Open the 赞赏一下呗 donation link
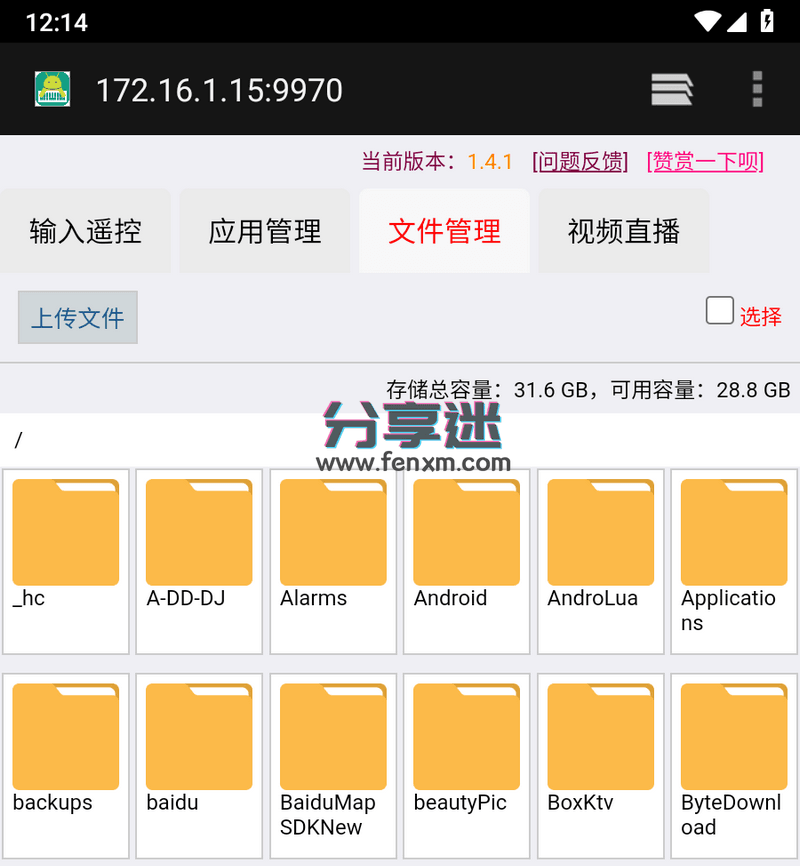The height and width of the screenshot is (866, 800). click(705, 161)
